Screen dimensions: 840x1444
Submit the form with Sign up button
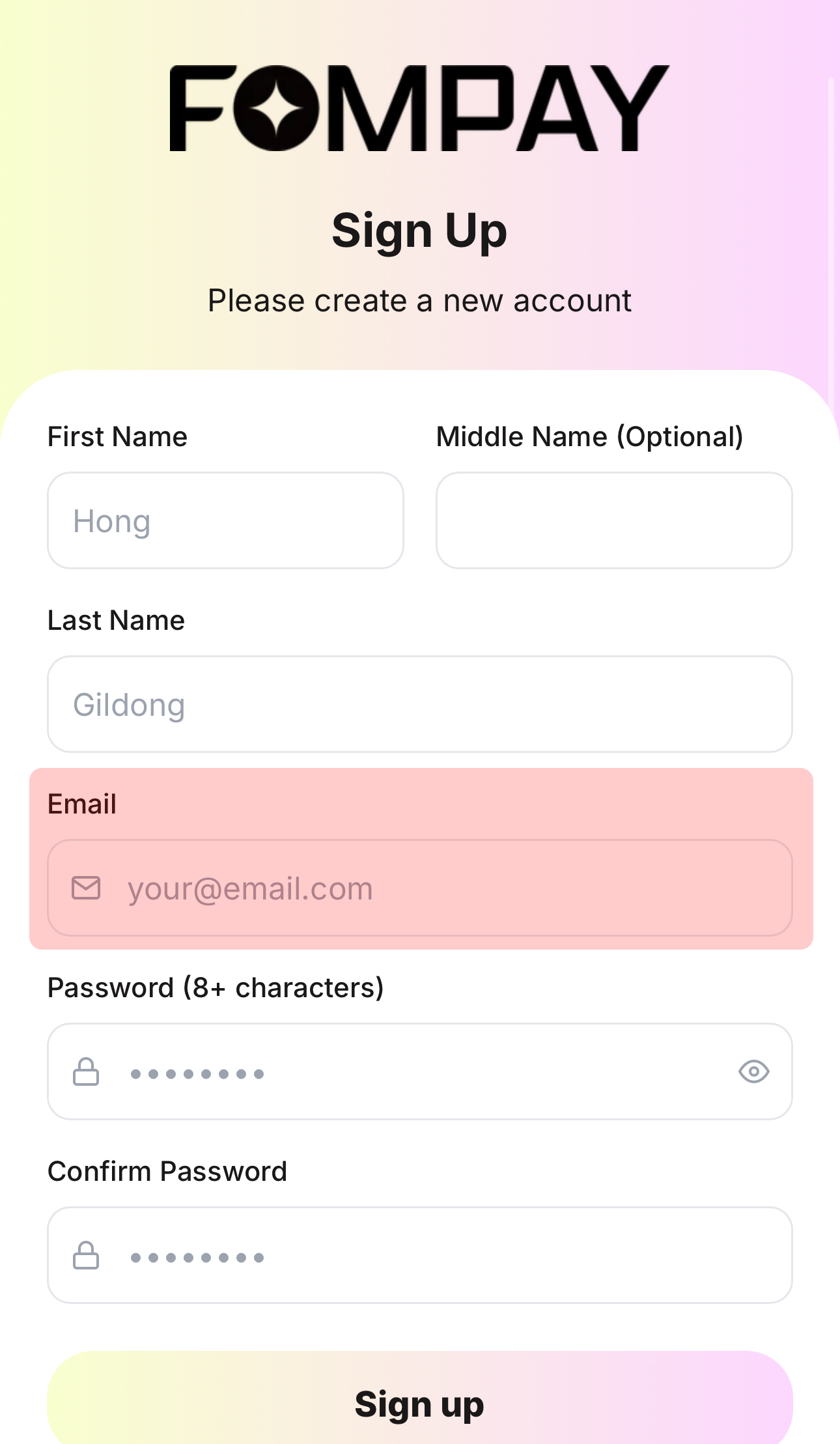419,1402
